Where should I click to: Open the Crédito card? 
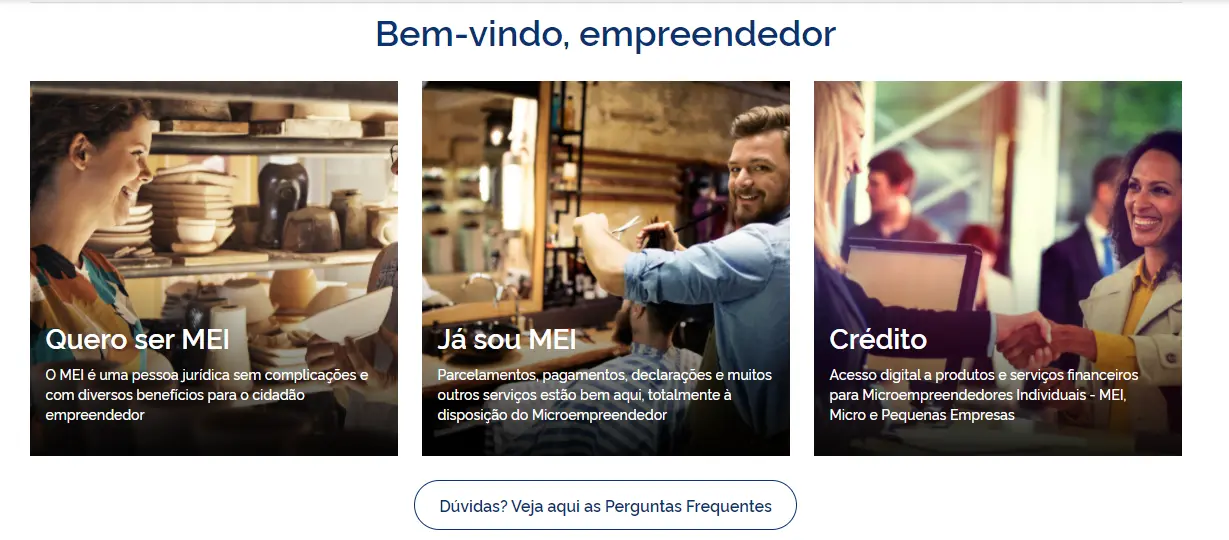point(998,268)
